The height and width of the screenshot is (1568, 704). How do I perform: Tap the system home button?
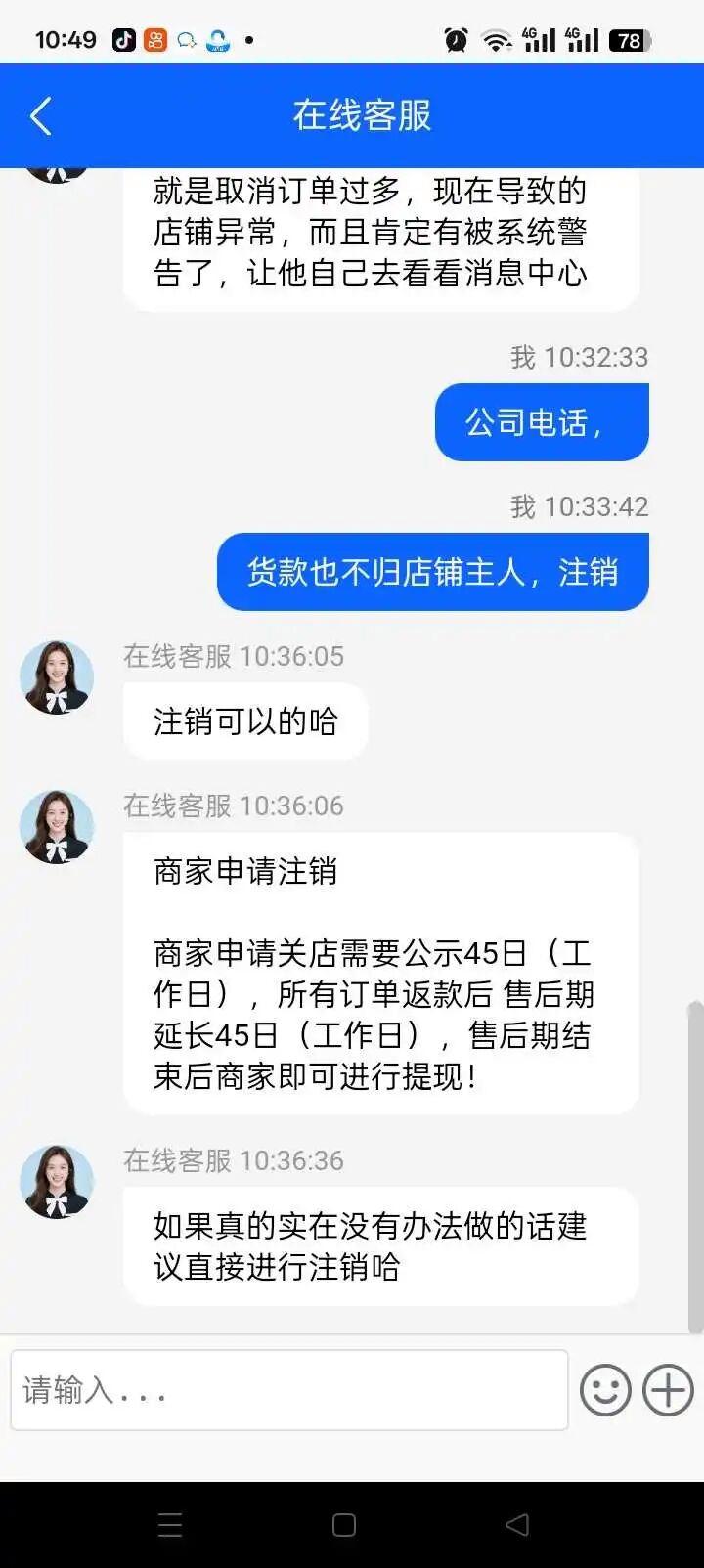[x=344, y=1524]
